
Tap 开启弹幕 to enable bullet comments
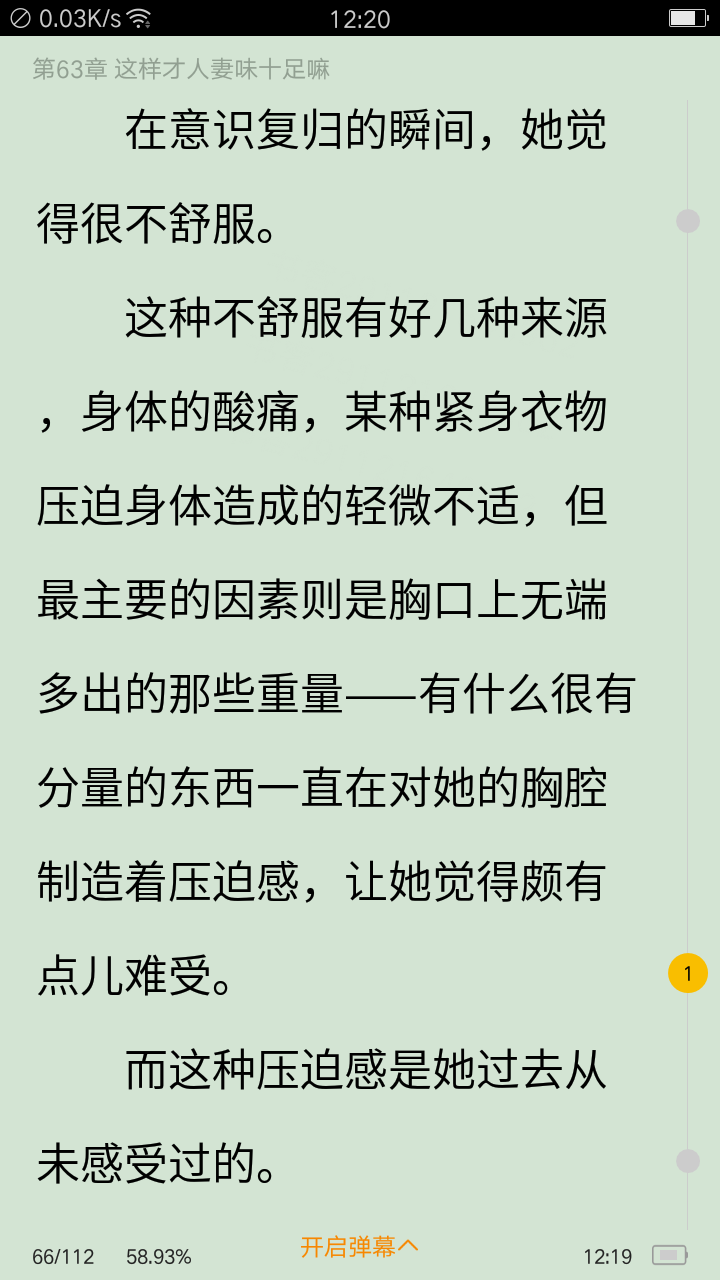click(359, 1246)
